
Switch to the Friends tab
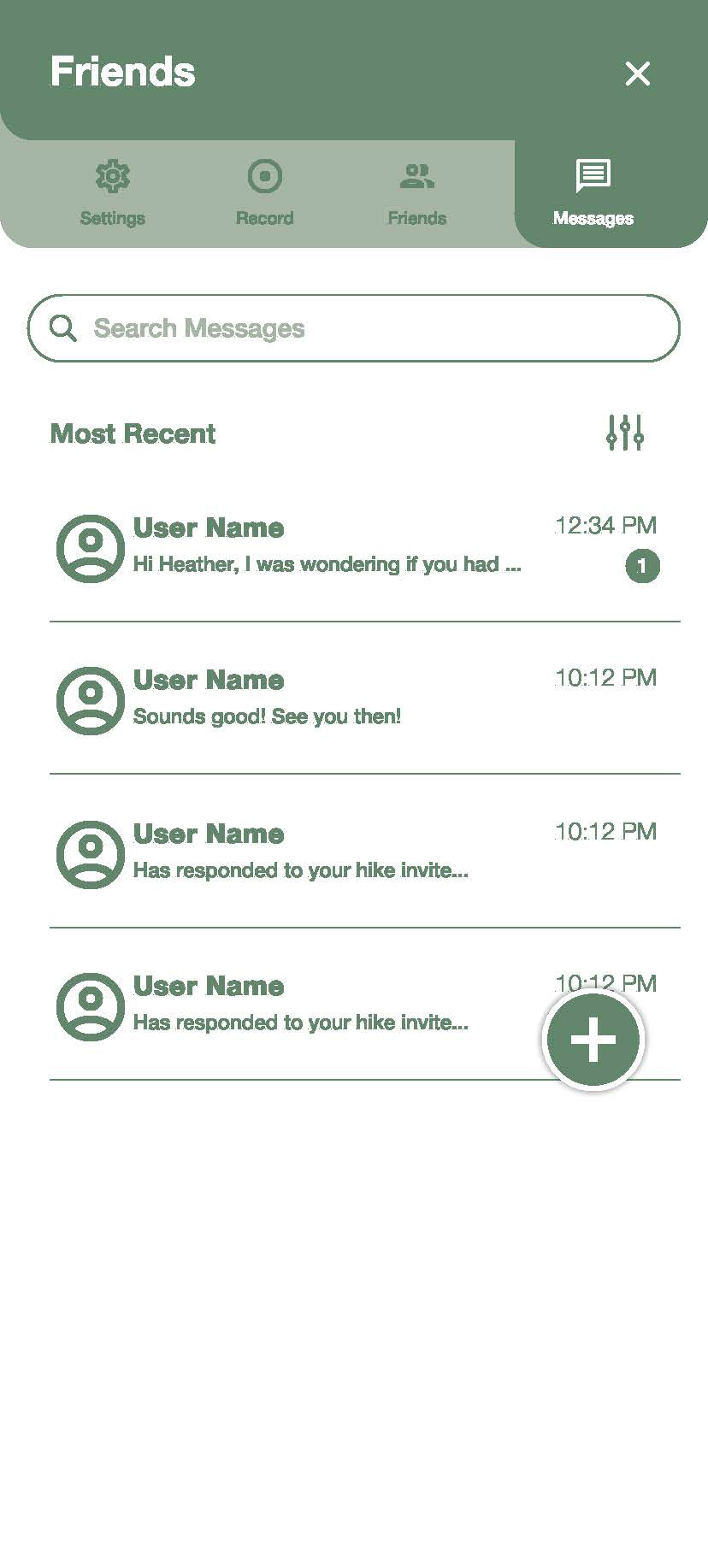416,193
